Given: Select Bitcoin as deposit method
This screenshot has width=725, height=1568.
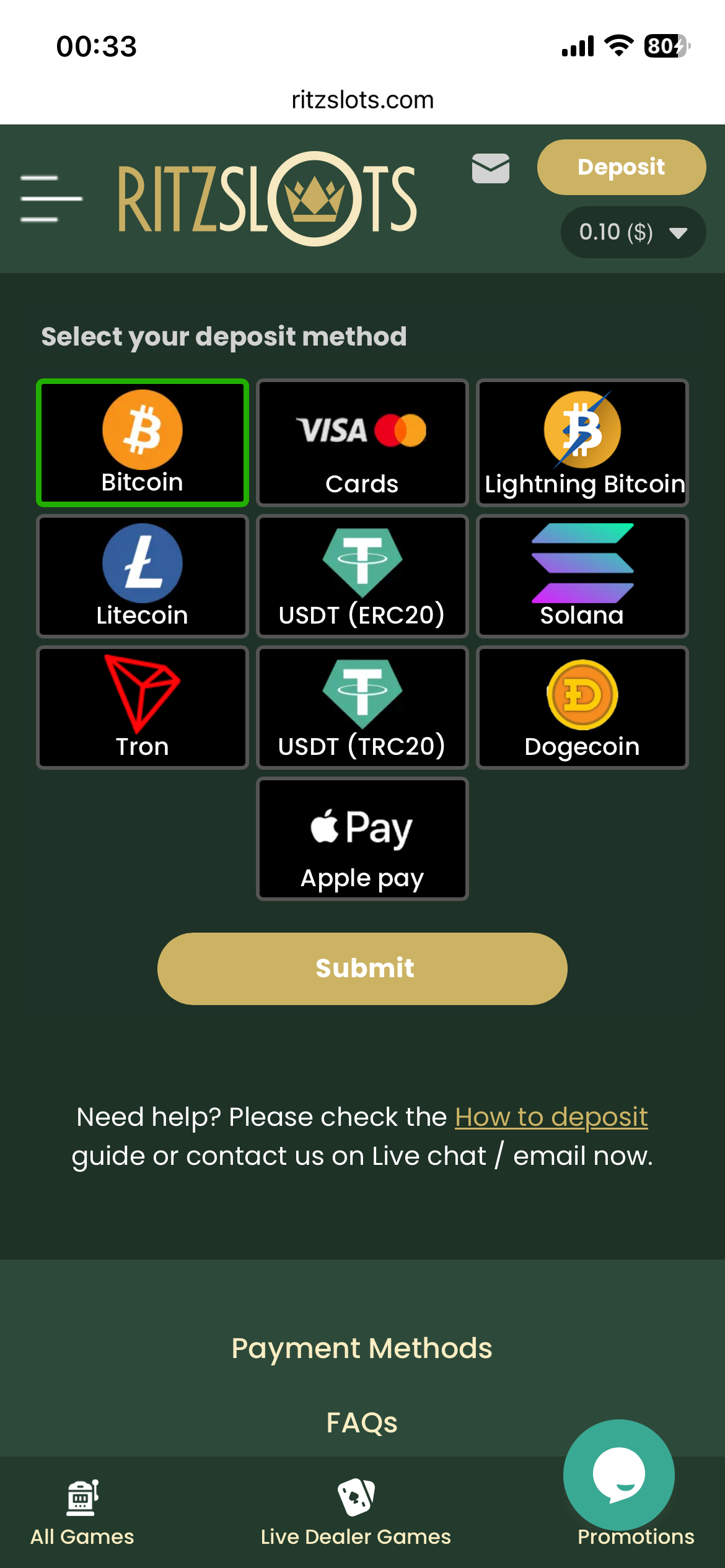Looking at the screenshot, I should (143, 443).
